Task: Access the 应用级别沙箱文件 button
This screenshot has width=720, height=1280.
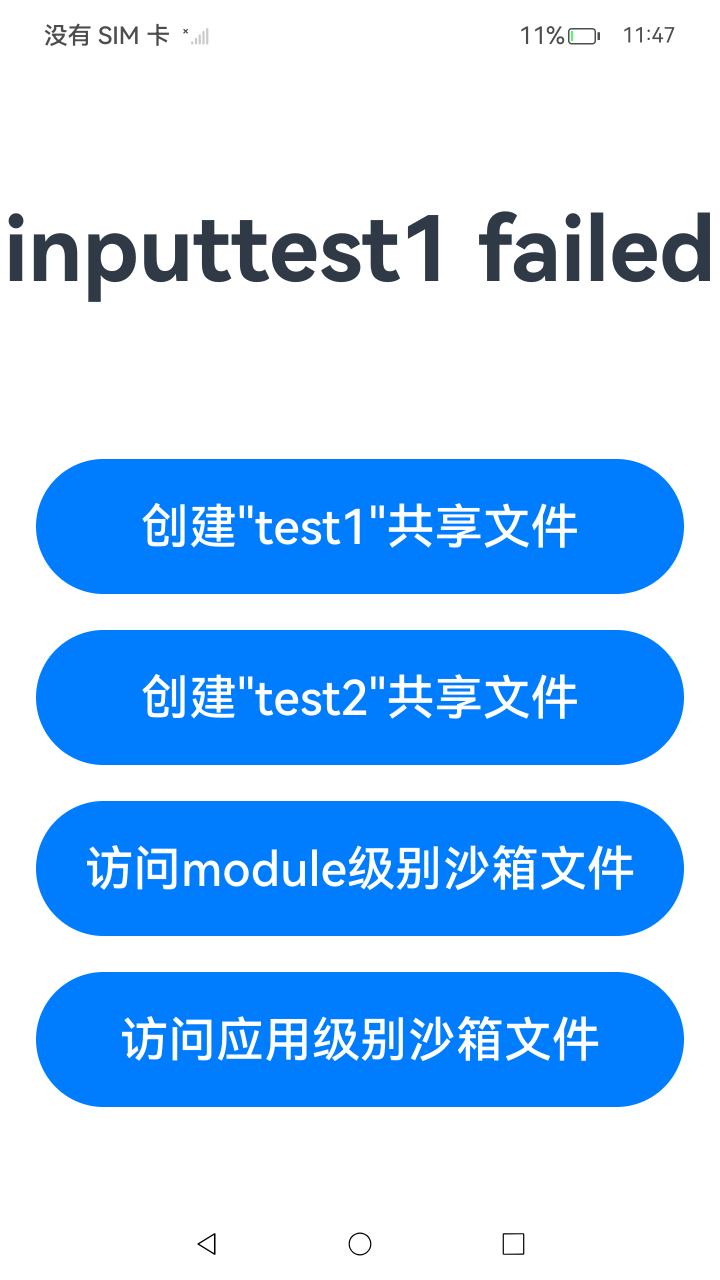Action: tap(360, 1039)
